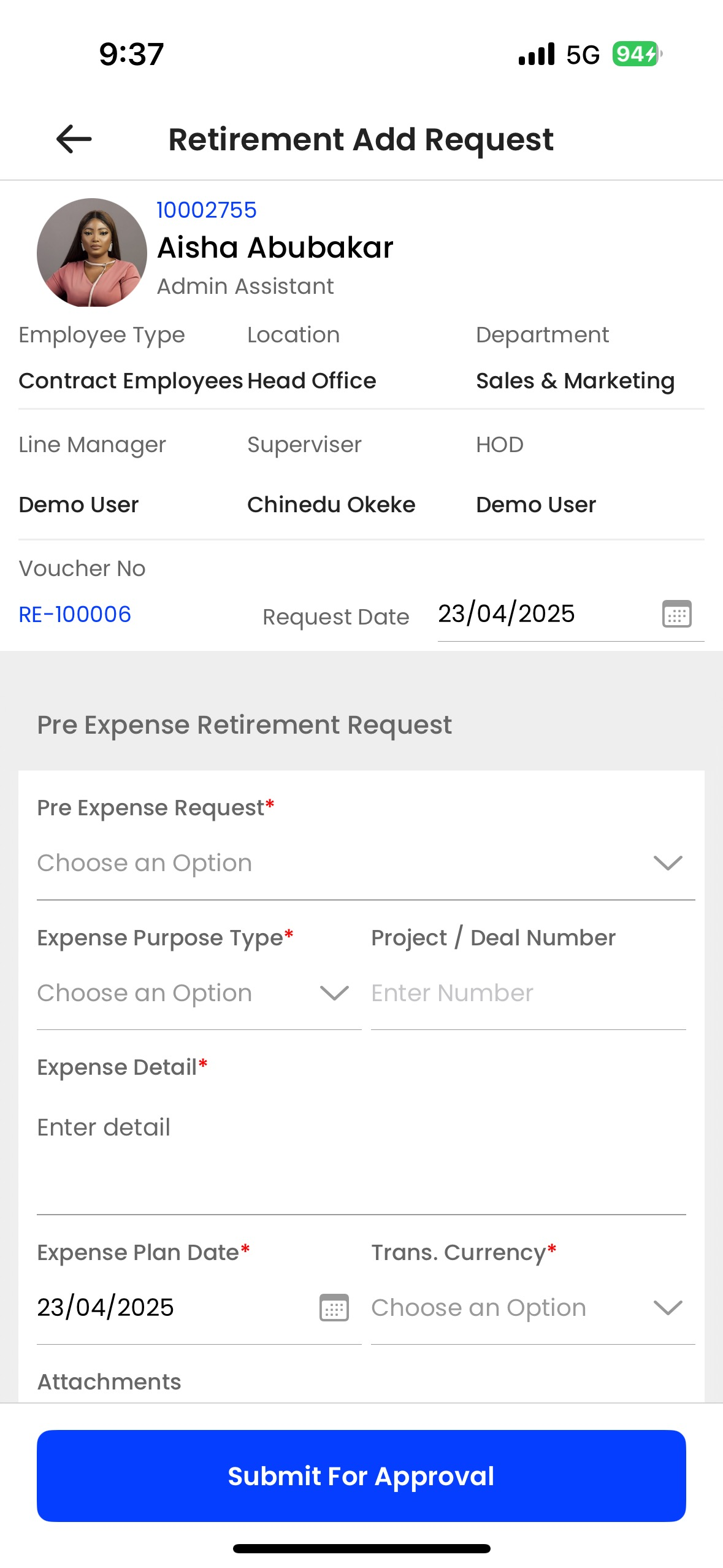
Task: Choose an Expense Purpose Type option
Action: coord(199,993)
